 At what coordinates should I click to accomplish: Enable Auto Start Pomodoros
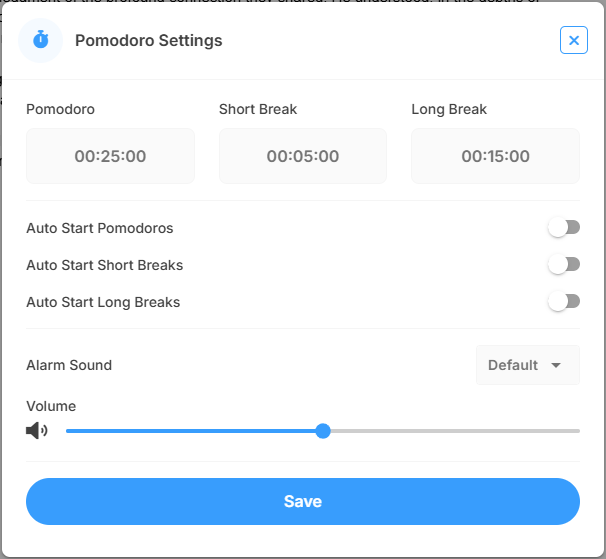pos(563,228)
